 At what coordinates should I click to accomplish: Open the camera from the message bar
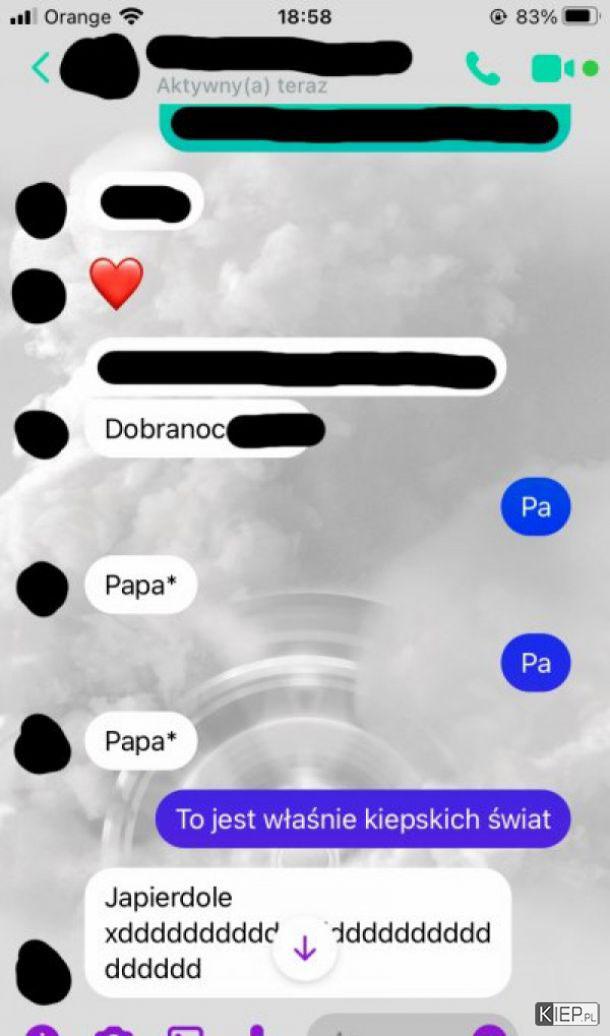tap(112, 1029)
